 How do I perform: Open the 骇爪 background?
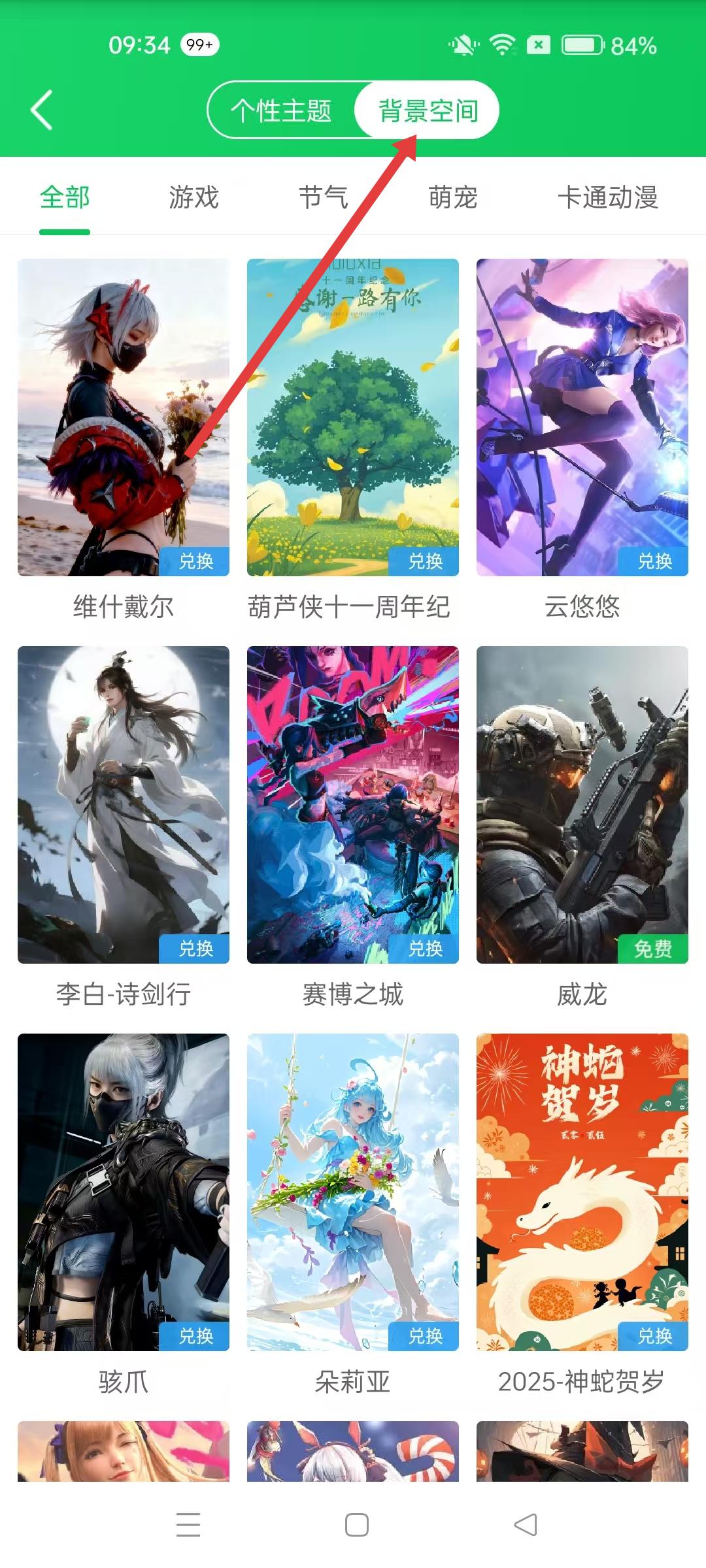tap(124, 1192)
